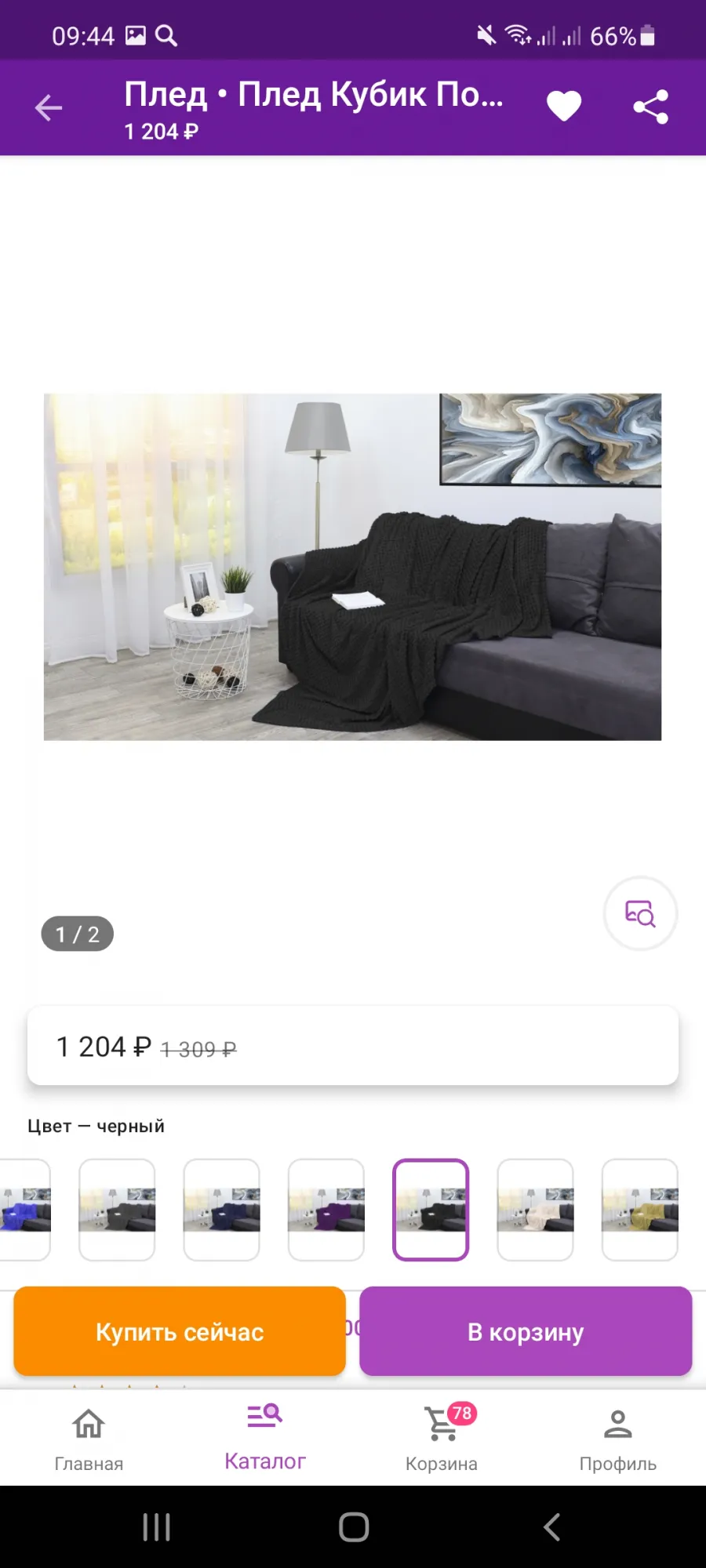706x1568 pixels.
Task: Pick the yellow blanket color
Action: (x=640, y=1210)
